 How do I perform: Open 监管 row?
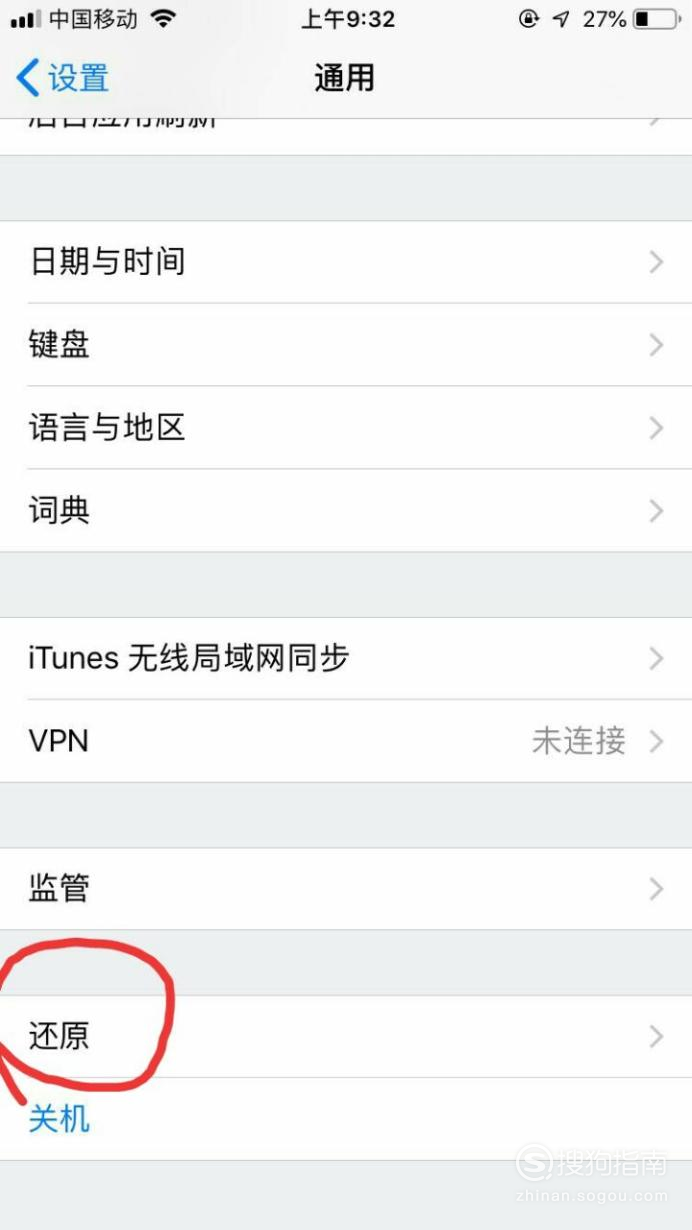(x=346, y=889)
